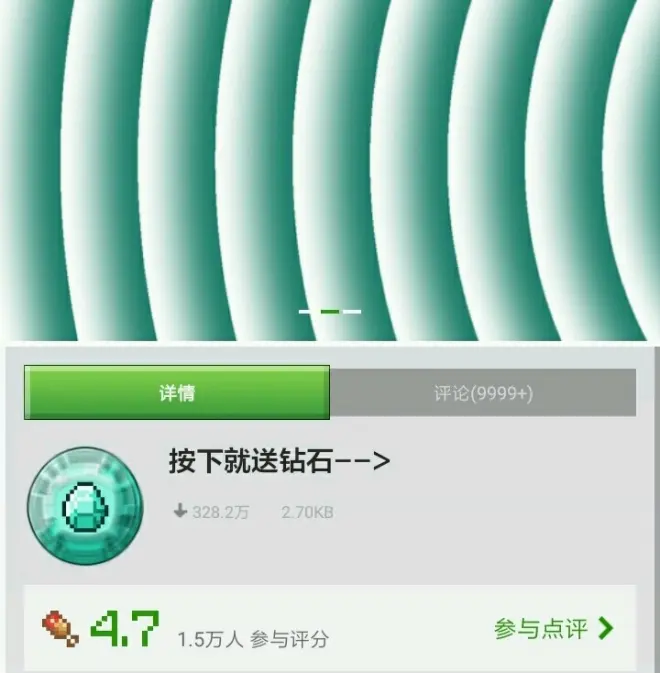Tap 参与点评 to rate this item
Screen dimensions: 660x673
tap(552, 629)
